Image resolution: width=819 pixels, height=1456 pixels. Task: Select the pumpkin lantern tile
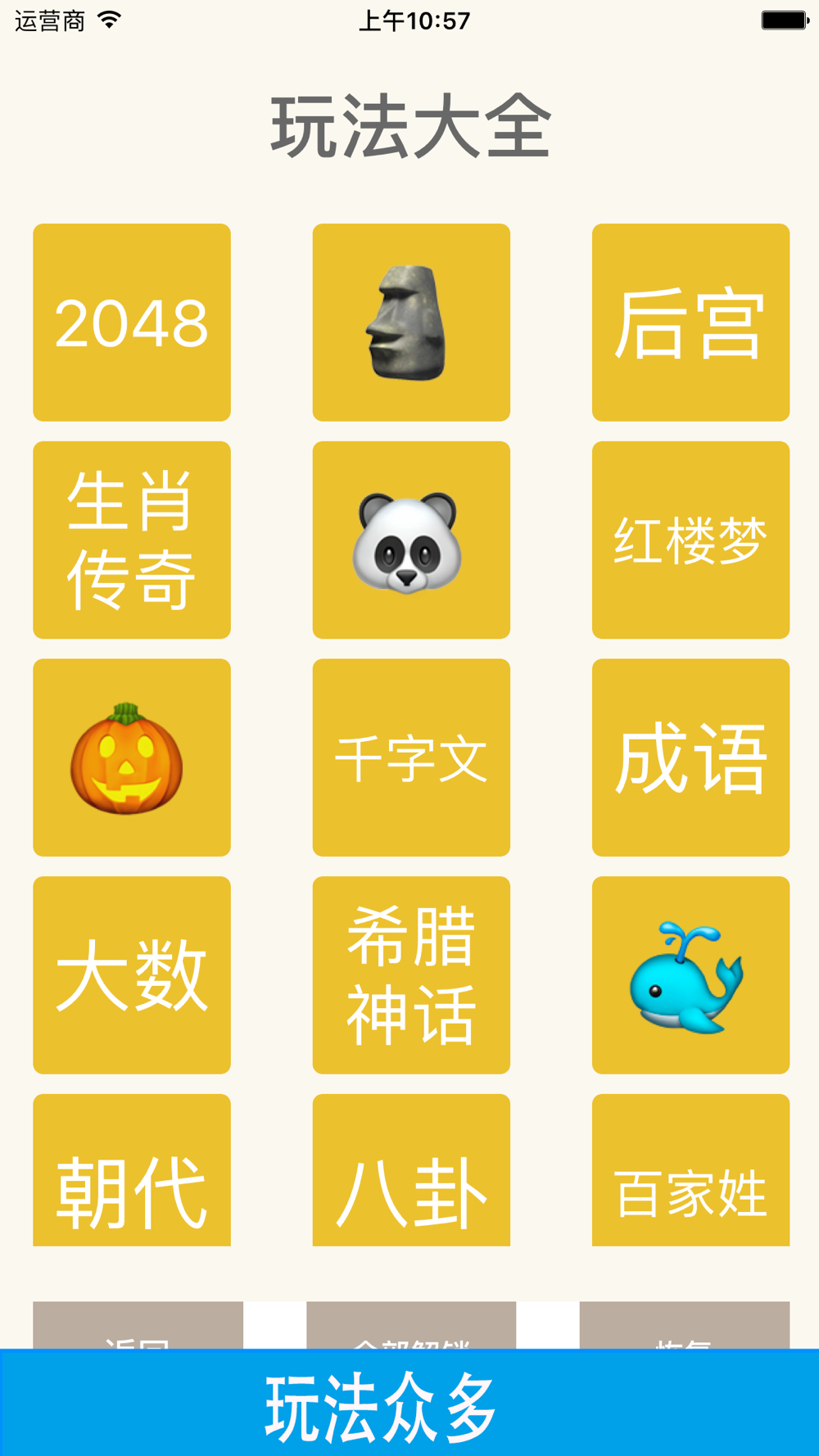(x=132, y=757)
